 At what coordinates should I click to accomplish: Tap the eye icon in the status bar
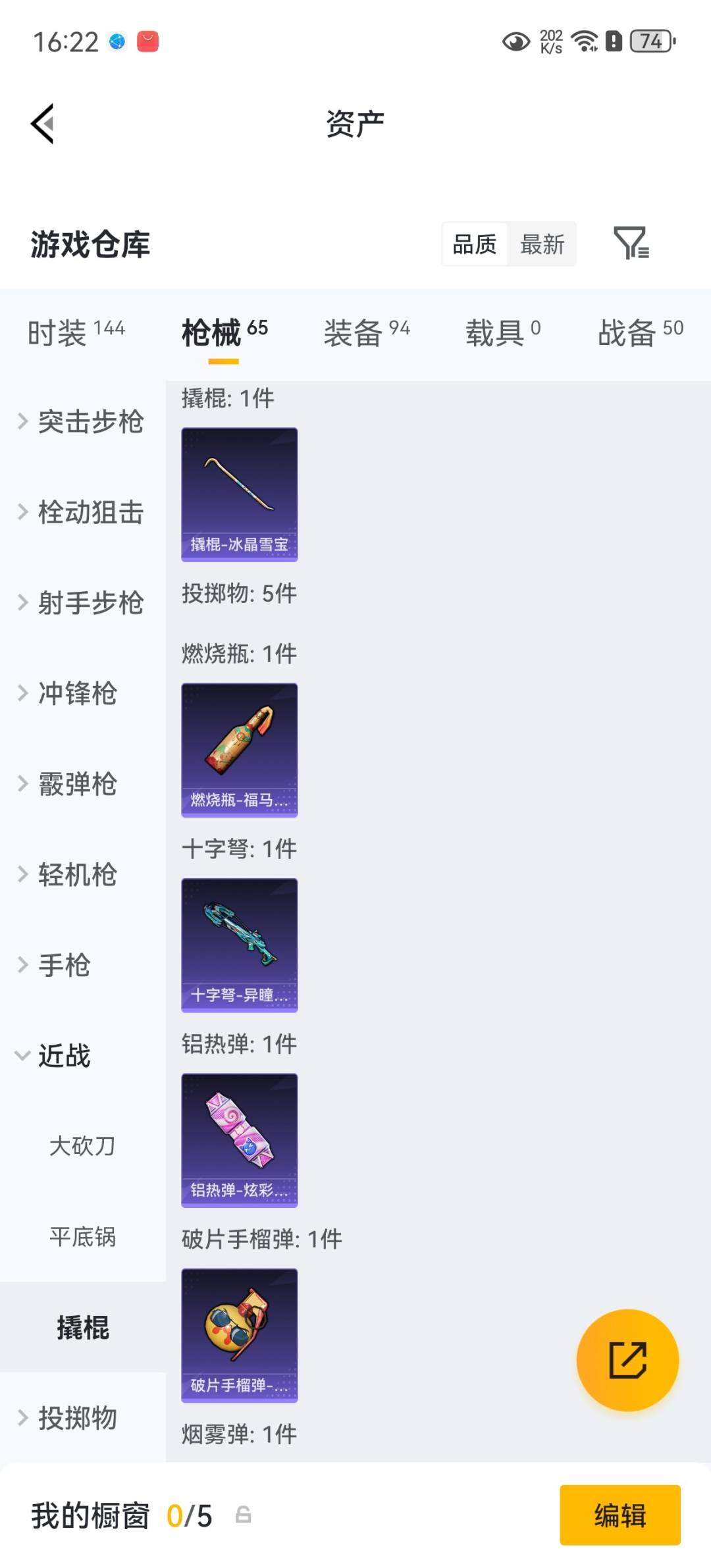517,41
